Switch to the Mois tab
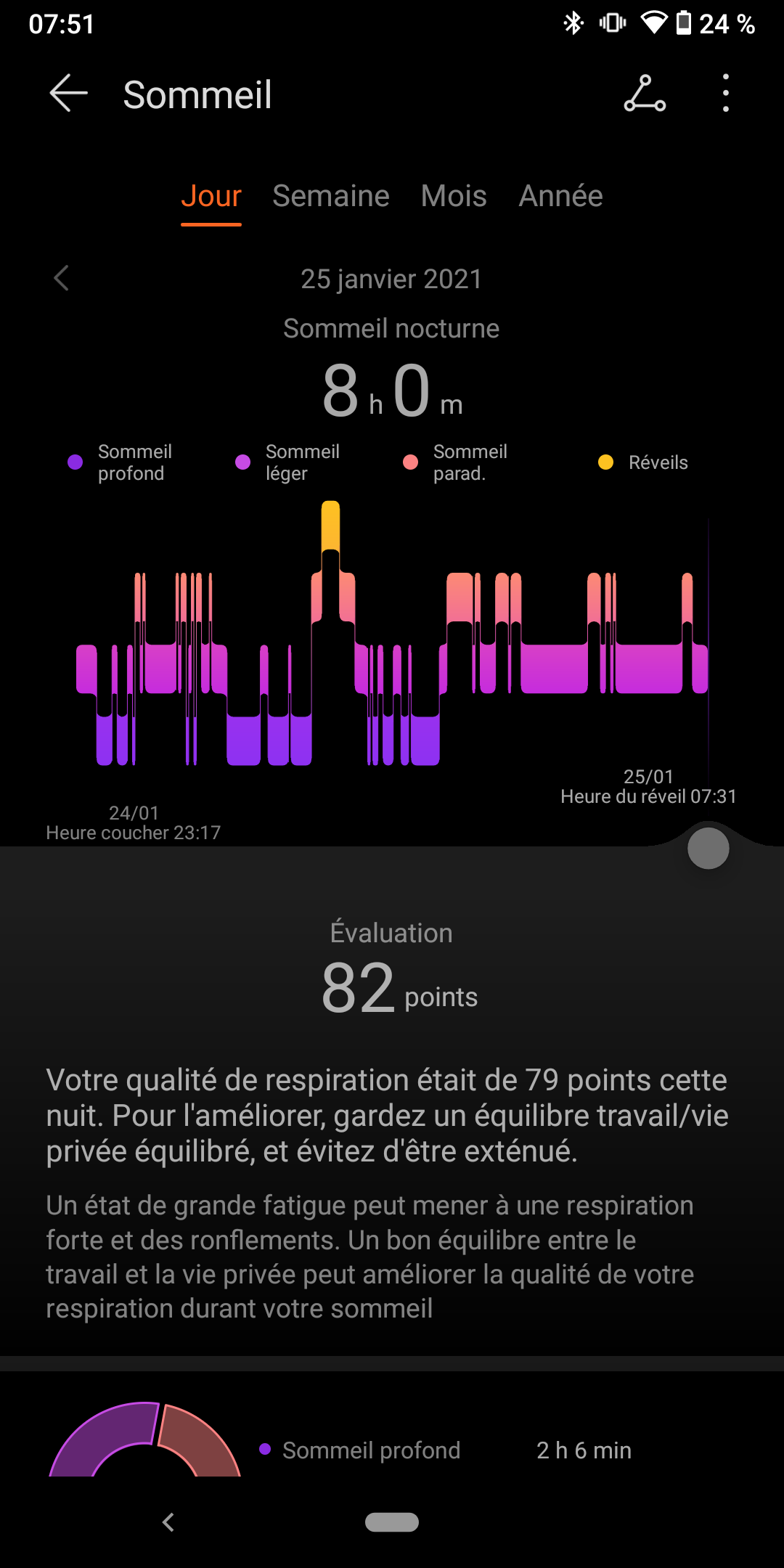This screenshot has width=784, height=1568. (454, 196)
